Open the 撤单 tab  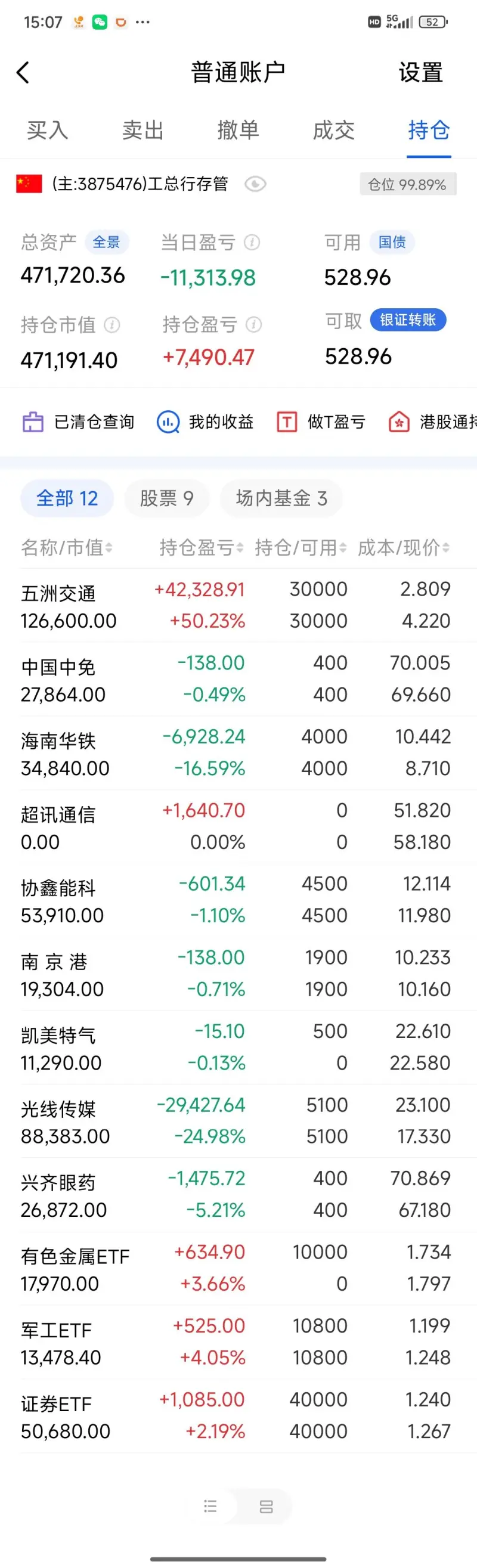tap(238, 130)
